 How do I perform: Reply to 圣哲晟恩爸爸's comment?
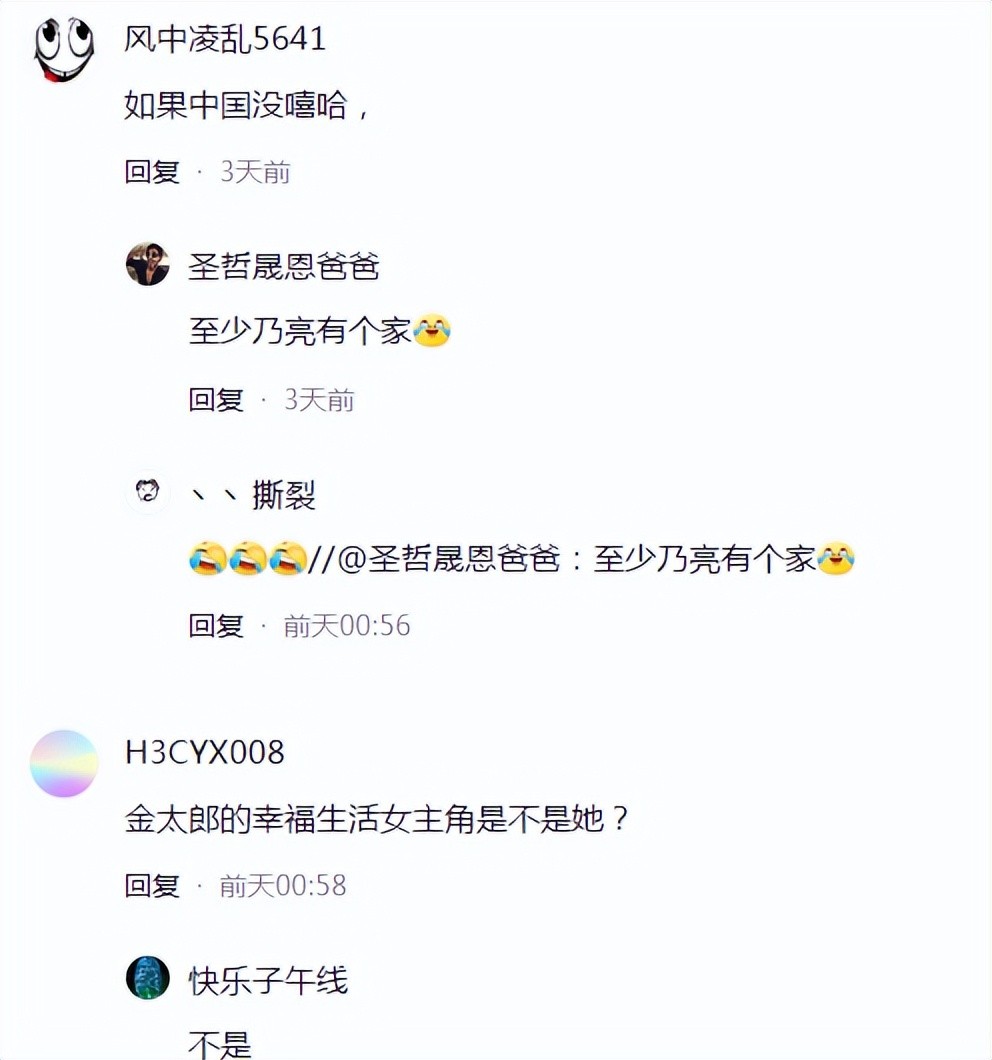click(216, 400)
